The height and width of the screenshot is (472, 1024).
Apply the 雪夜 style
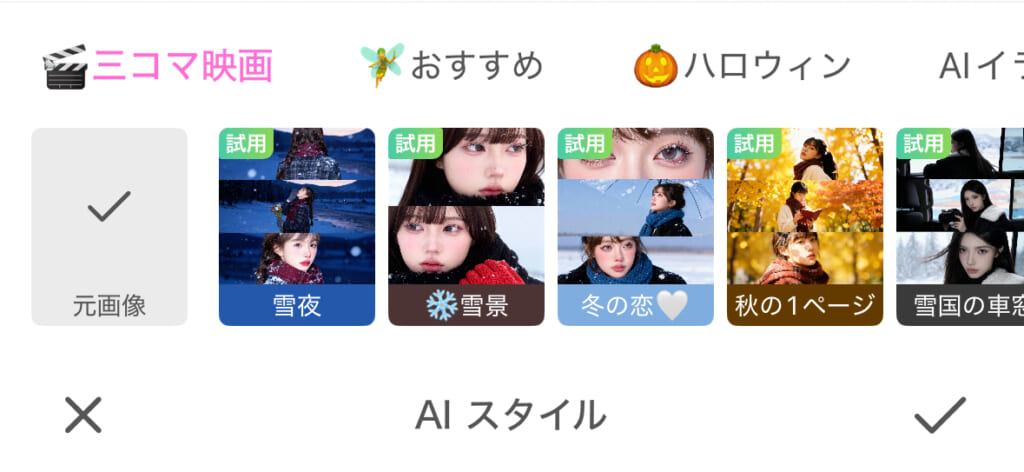tap(297, 226)
